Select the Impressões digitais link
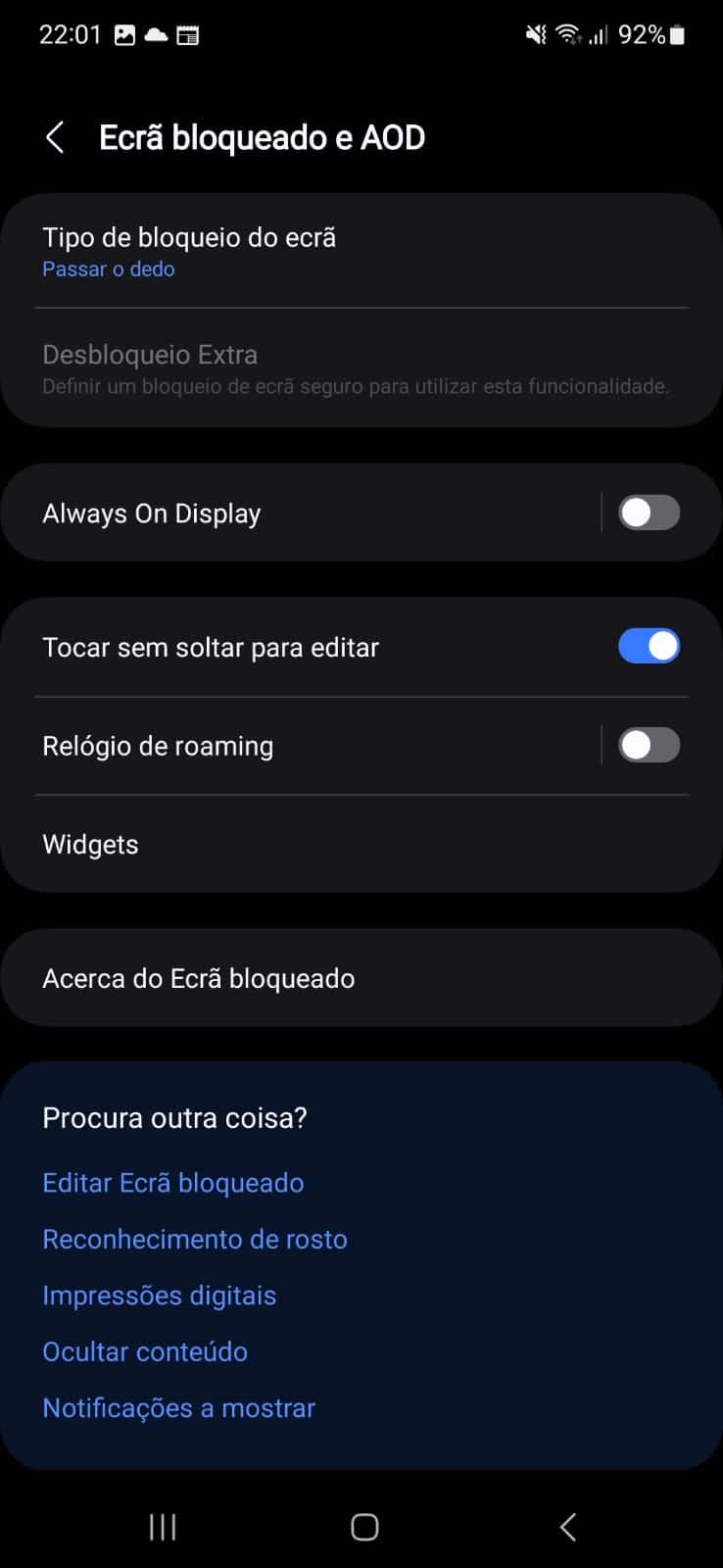 (160, 1296)
